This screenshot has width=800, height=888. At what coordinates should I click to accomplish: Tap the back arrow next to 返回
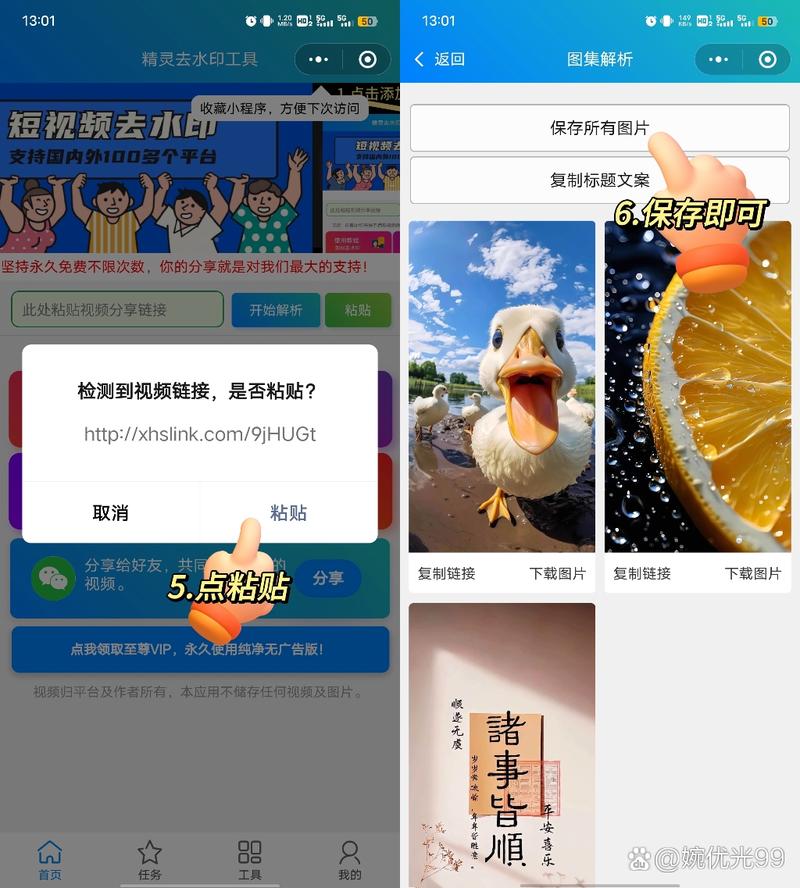(x=420, y=60)
